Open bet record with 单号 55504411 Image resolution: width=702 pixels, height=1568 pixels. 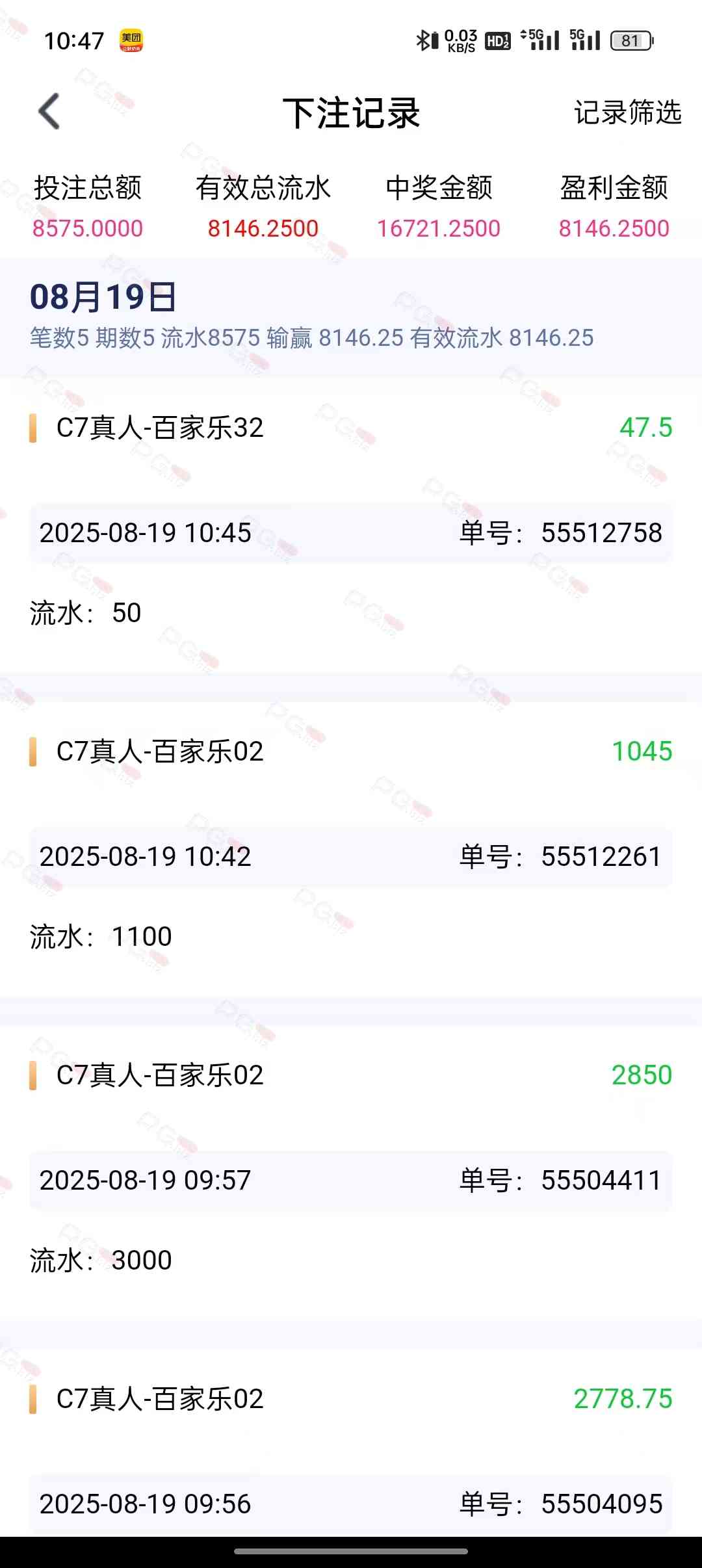point(351,1180)
